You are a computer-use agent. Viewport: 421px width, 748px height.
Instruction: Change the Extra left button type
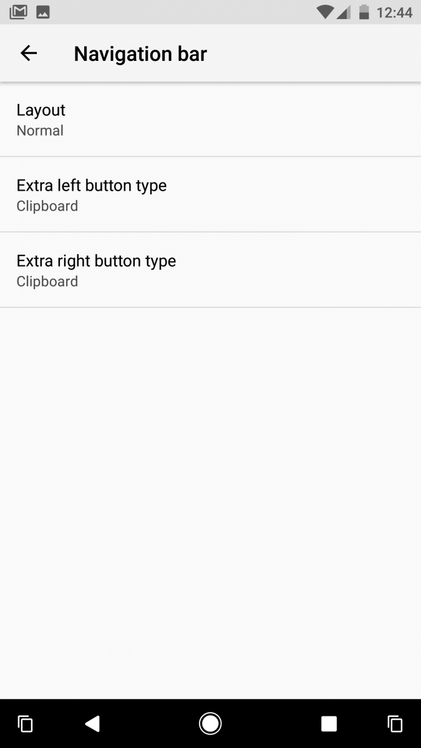point(210,194)
